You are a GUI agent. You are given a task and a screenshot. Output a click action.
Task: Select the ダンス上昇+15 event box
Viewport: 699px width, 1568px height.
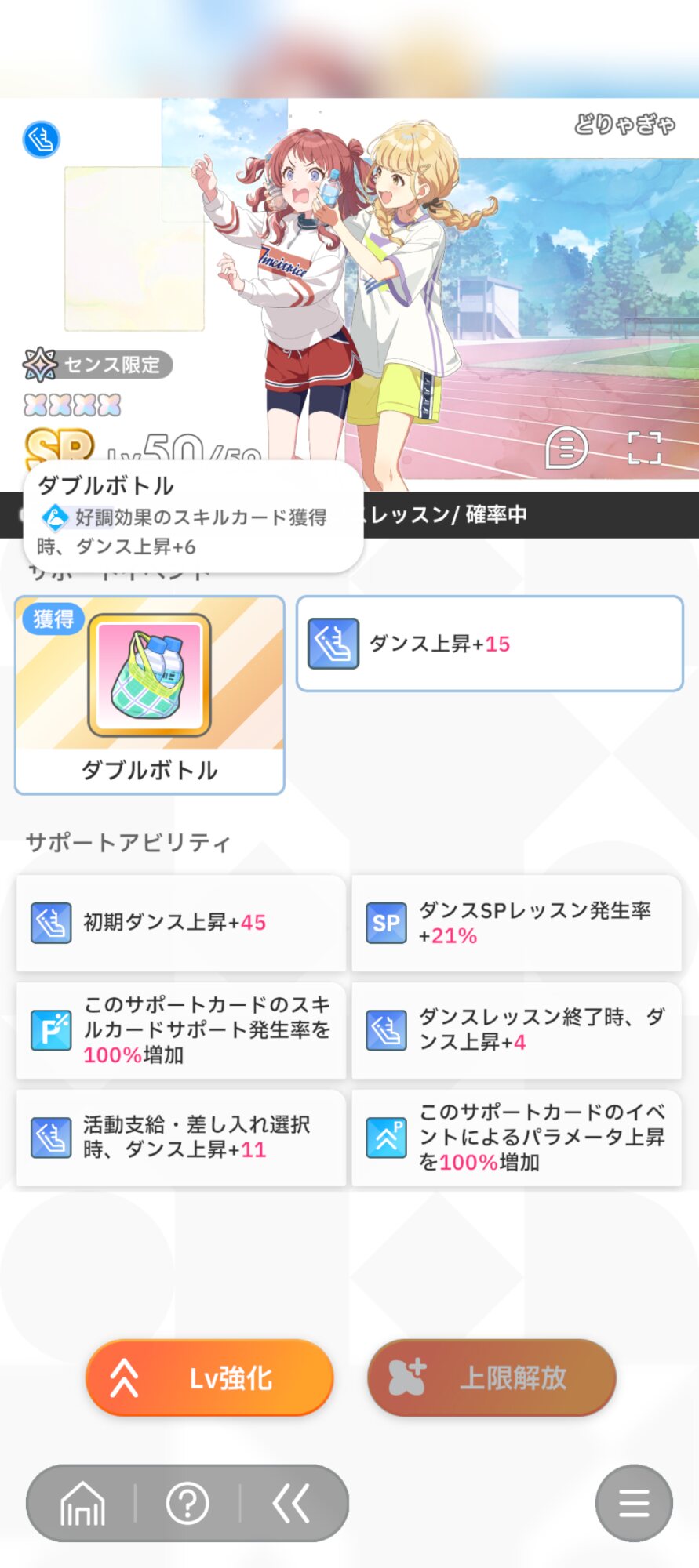click(x=490, y=644)
